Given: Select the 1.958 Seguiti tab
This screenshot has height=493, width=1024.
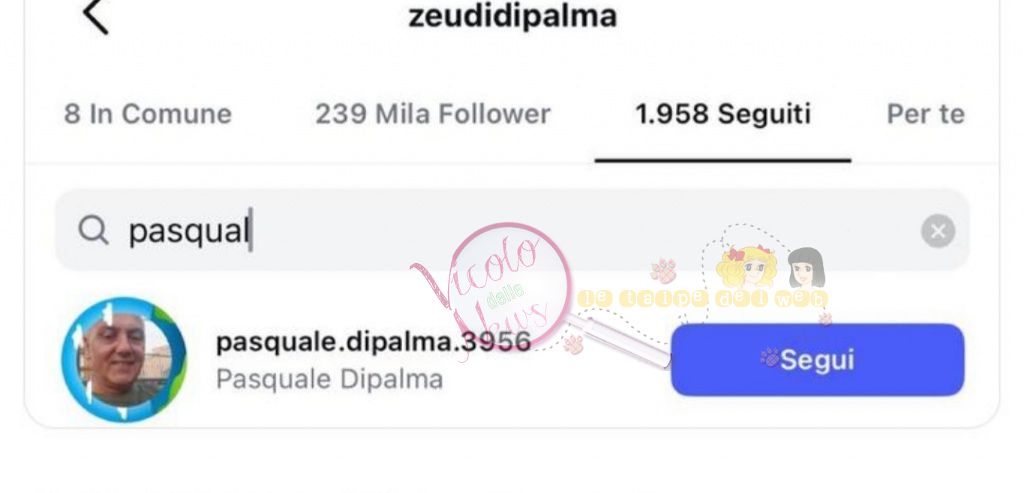Looking at the screenshot, I should pyautogui.click(x=722, y=114).
